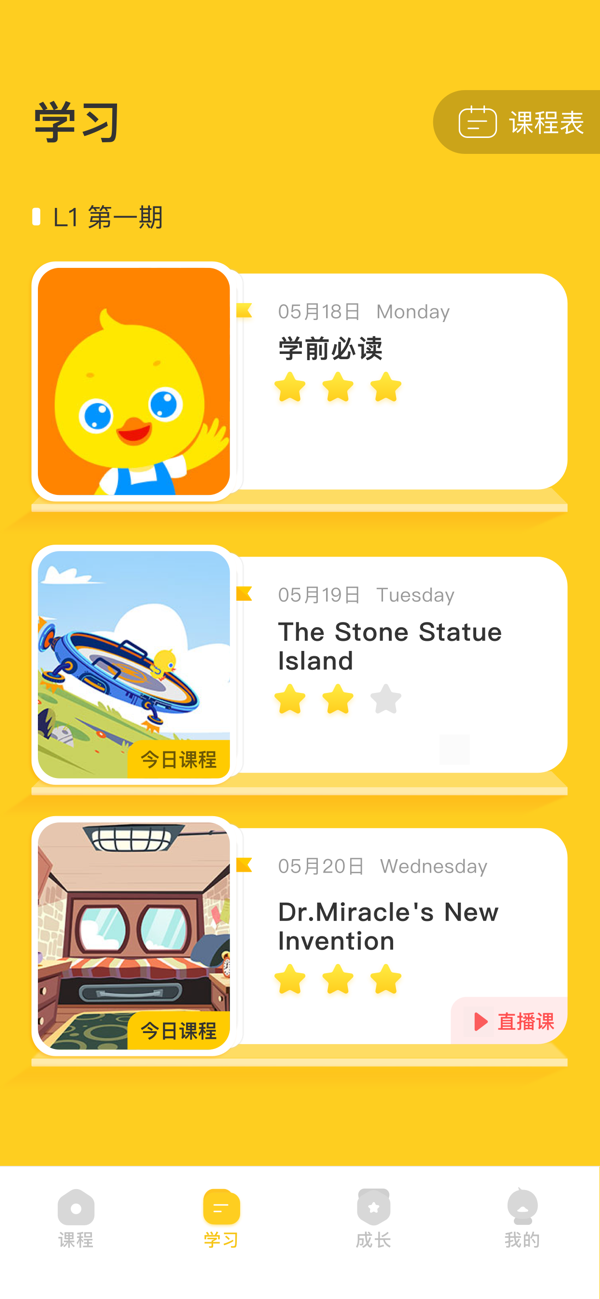Screen dimensions: 600x1299
Task: Switch to the 我的 tab
Action: coord(522,1218)
